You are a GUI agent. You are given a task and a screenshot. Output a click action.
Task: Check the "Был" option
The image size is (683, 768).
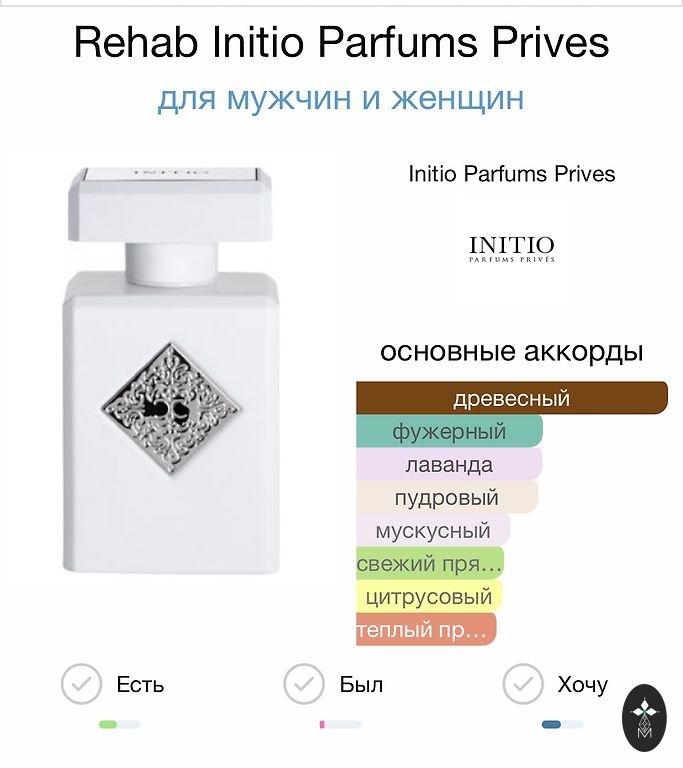pos(304,685)
